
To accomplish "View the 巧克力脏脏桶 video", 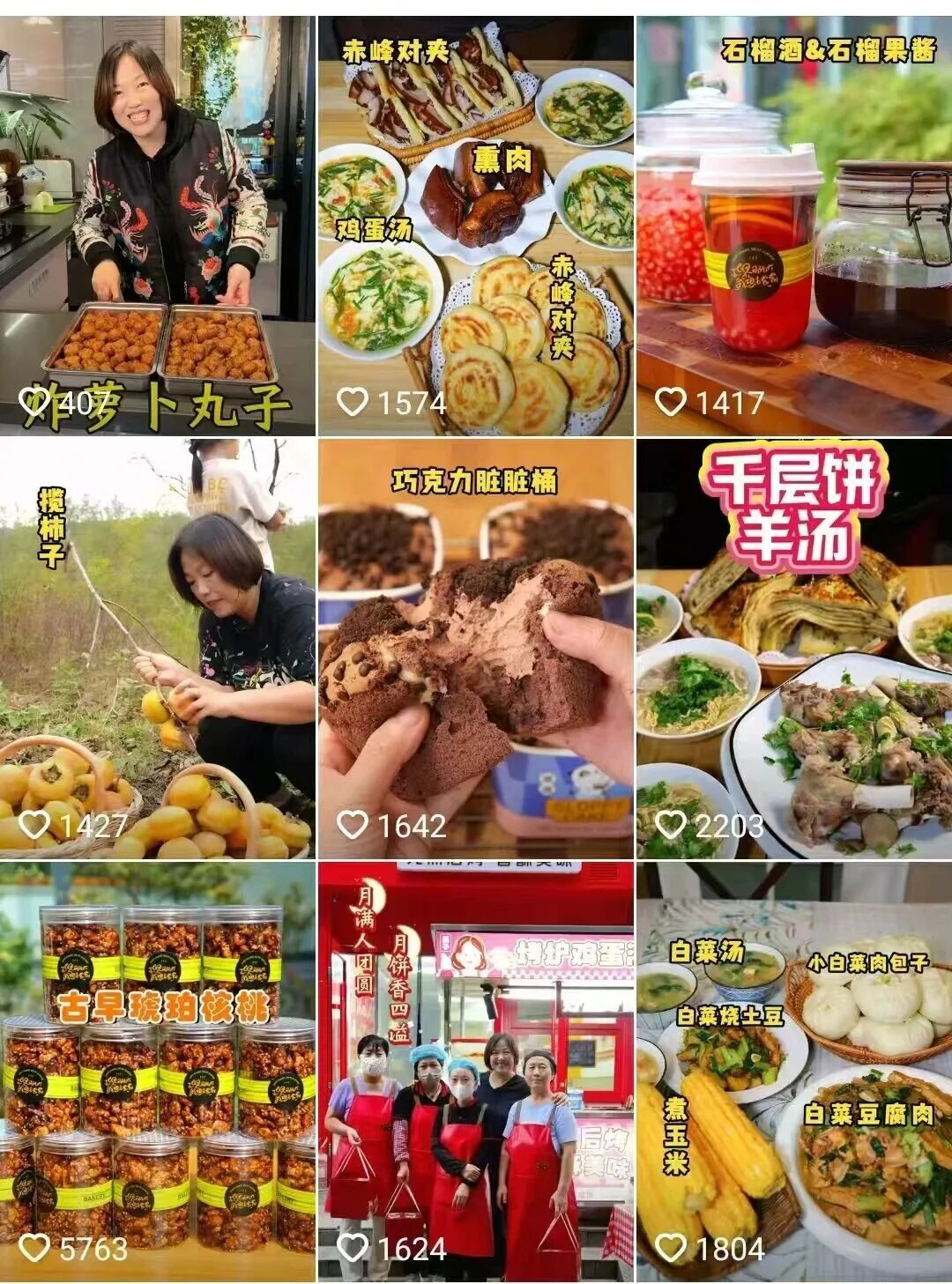I will (x=475, y=649).
